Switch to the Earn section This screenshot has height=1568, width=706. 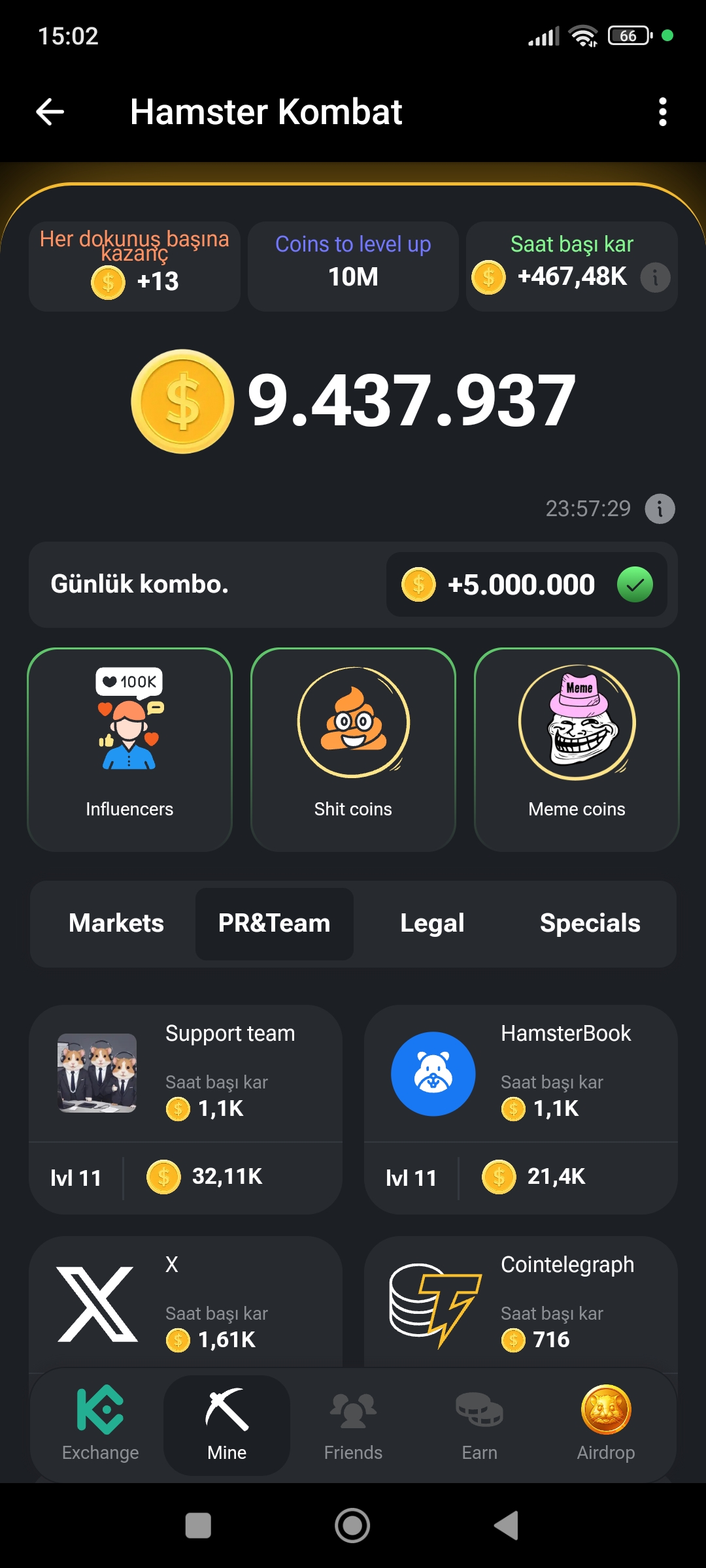[479, 1424]
